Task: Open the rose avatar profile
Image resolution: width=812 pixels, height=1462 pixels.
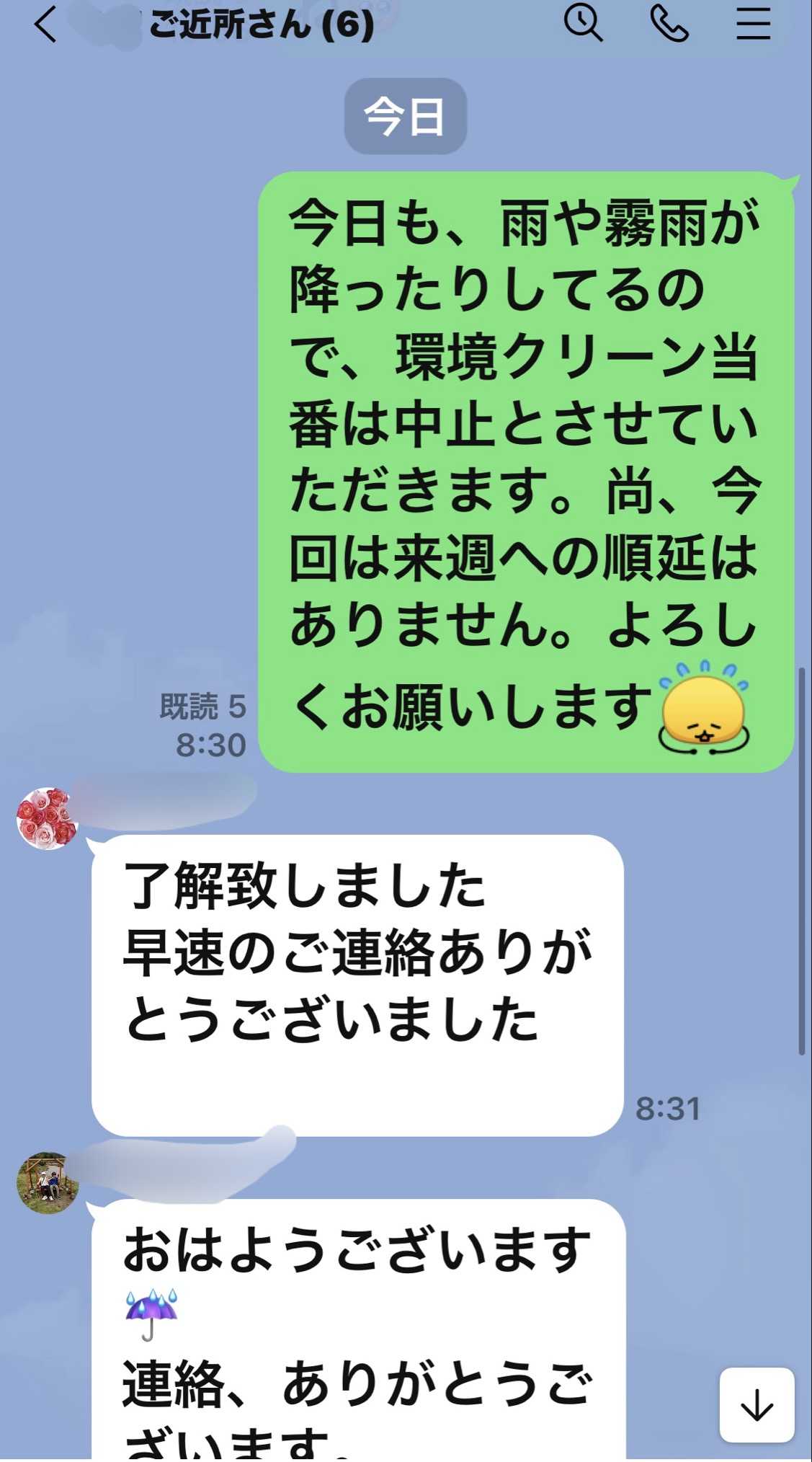Action: (48, 818)
